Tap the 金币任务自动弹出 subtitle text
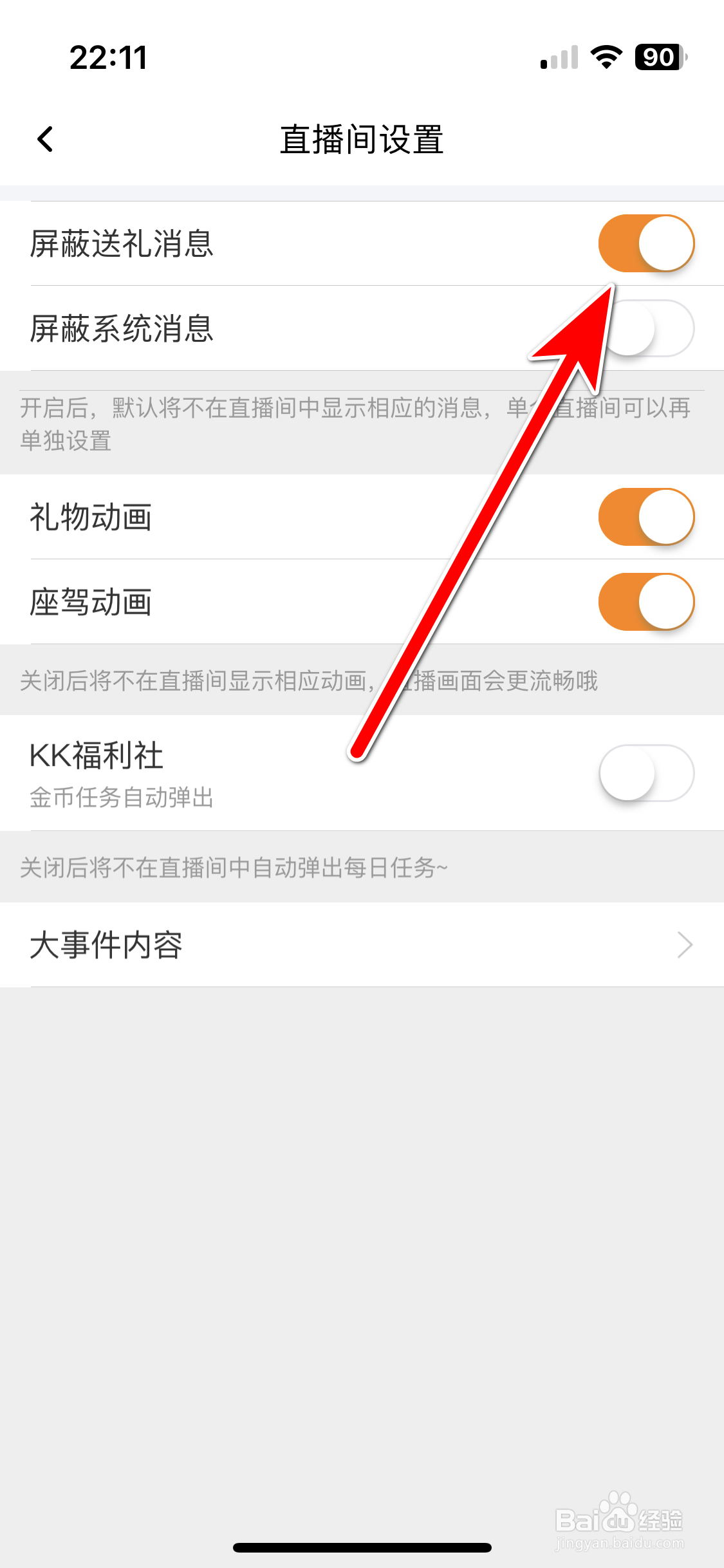 pyautogui.click(x=124, y=798)
